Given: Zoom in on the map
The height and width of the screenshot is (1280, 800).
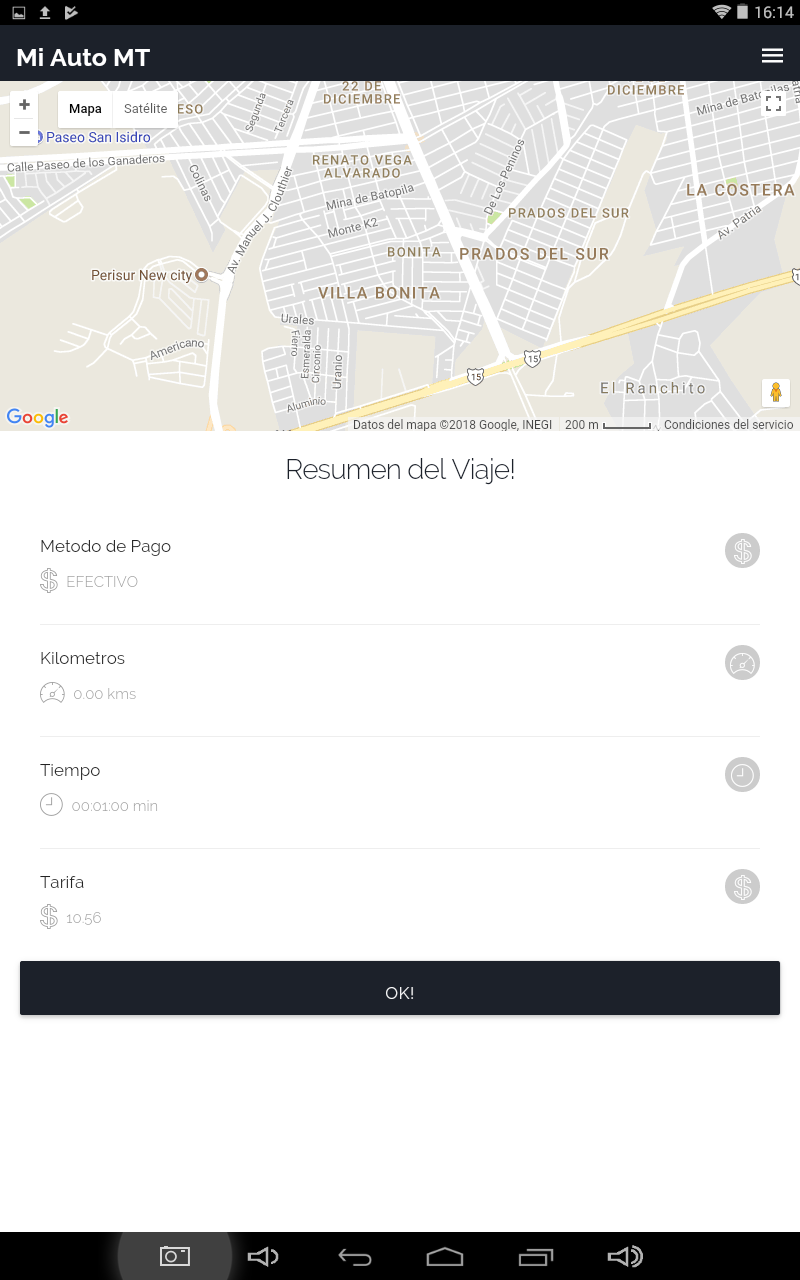Looking at the screenshot, I should tap(24, 105).
